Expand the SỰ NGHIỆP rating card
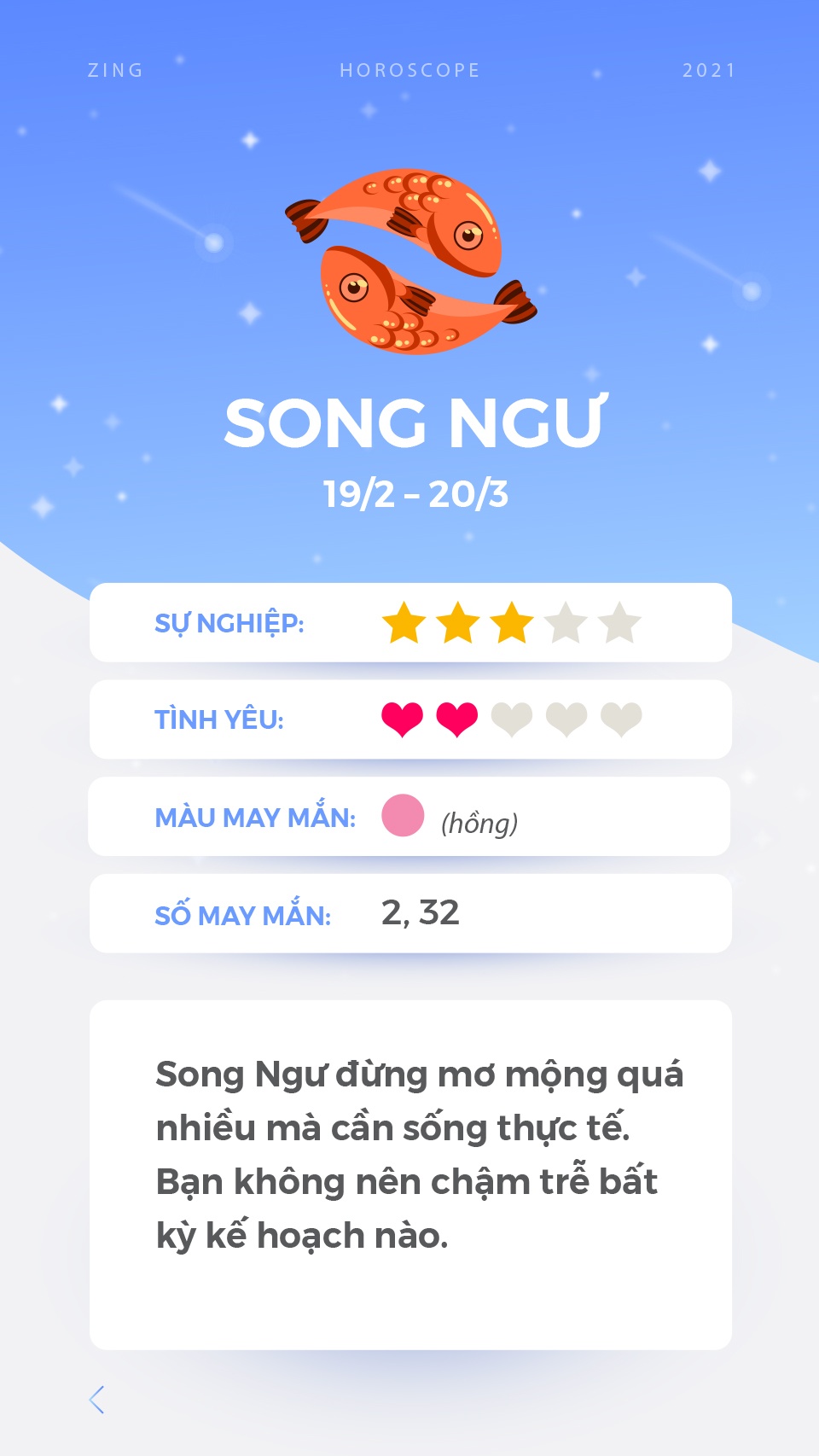 [409, 622]
